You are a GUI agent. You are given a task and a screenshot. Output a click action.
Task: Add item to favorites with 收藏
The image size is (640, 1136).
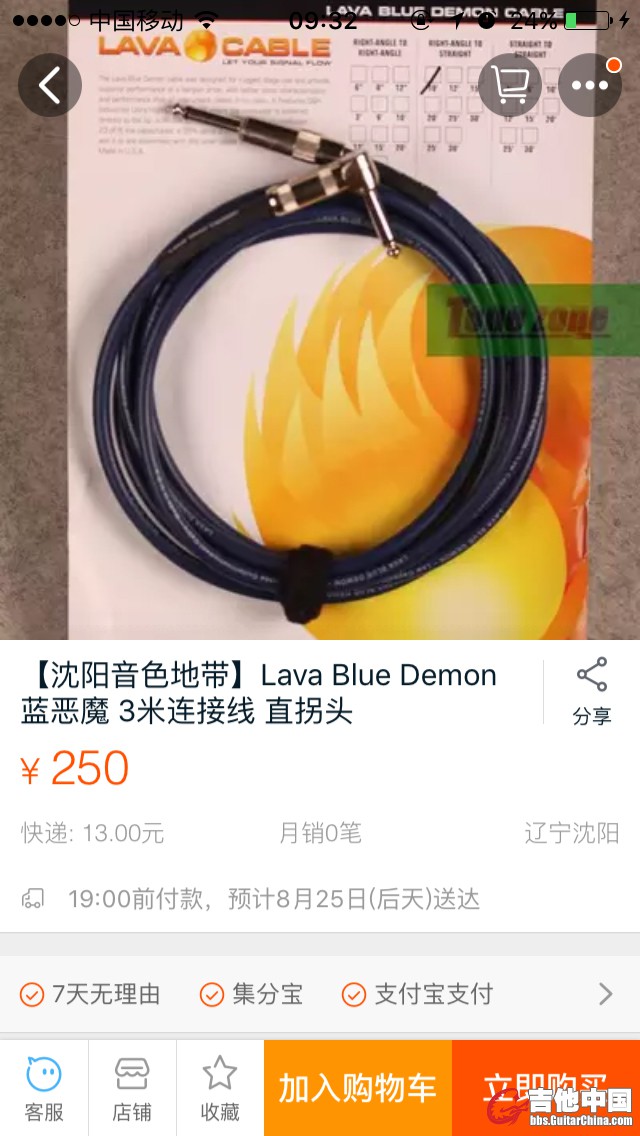pos(220,1088)
